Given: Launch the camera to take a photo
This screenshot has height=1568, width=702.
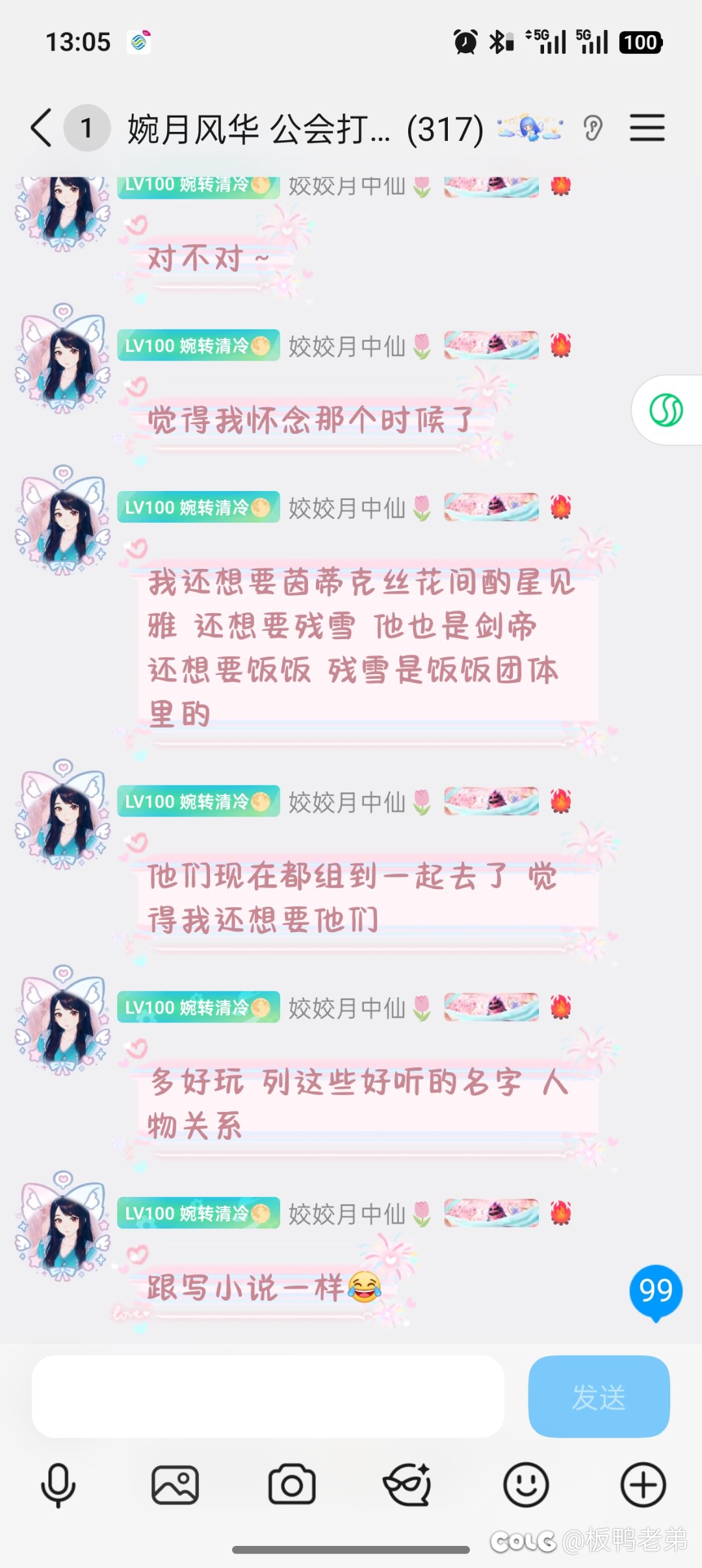Looking at the screenshot, I should (x=292, y=1485).
